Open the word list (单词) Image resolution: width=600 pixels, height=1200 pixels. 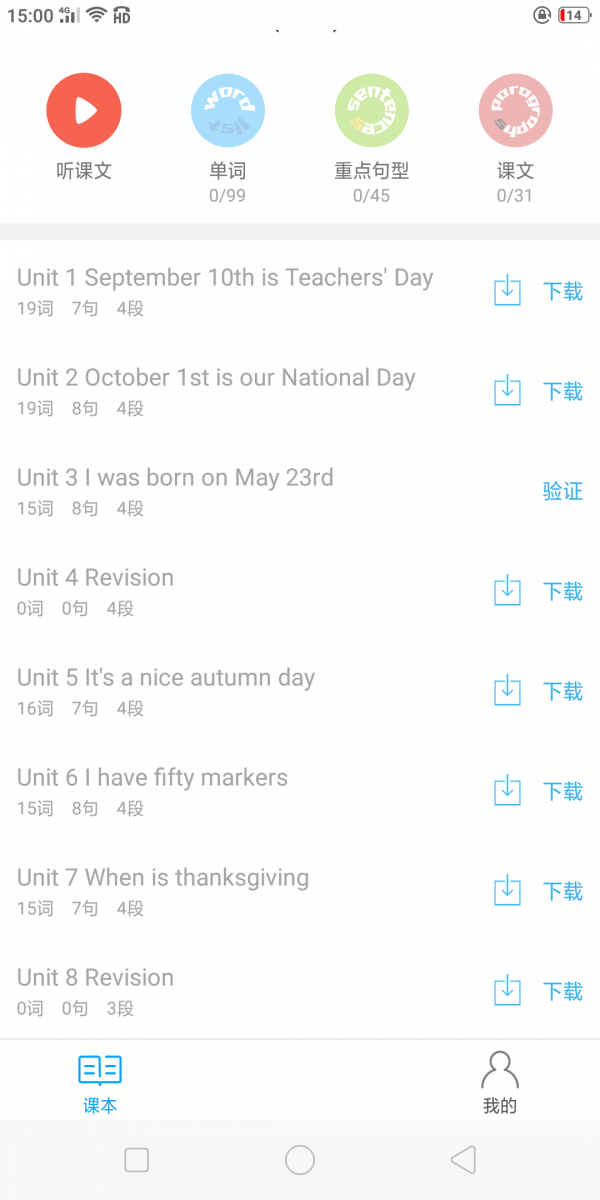point(227,111)
